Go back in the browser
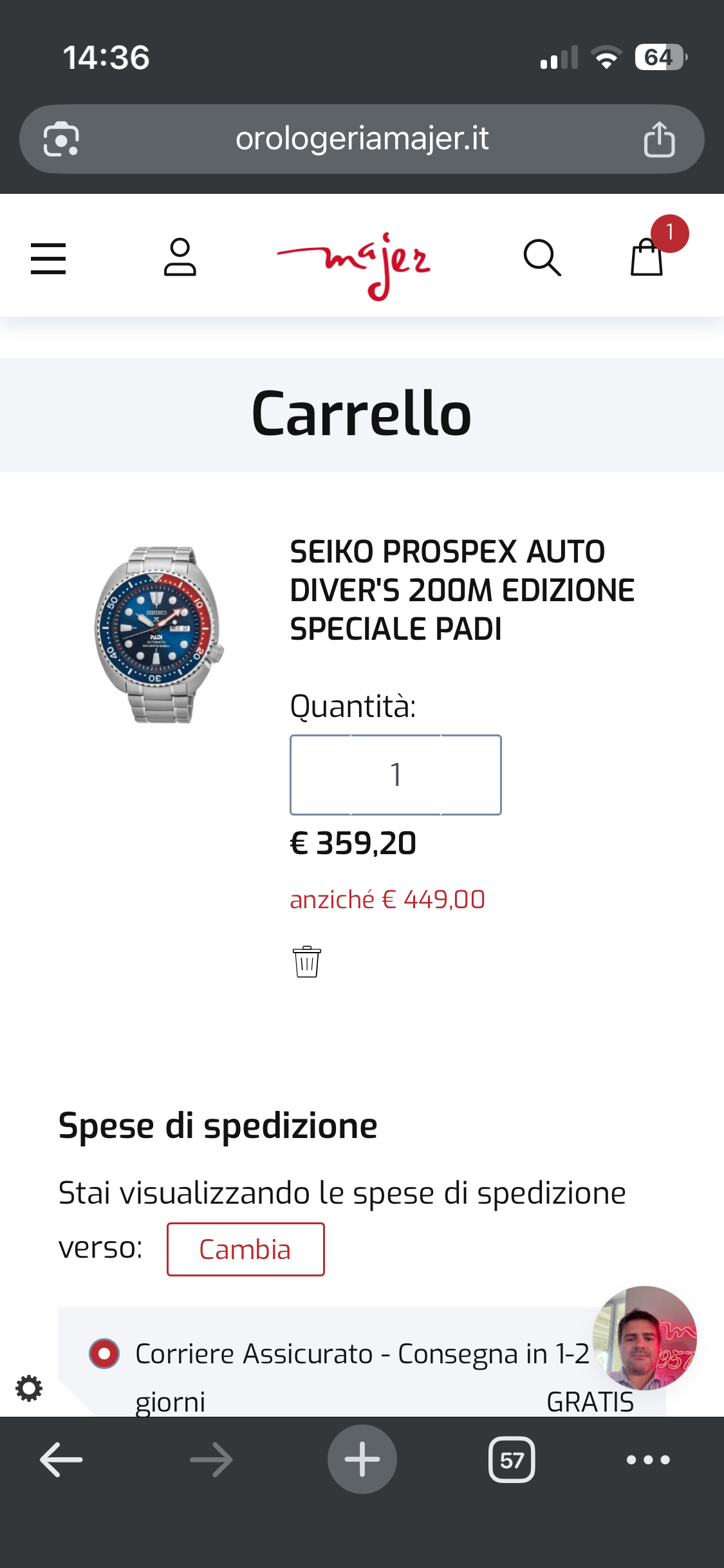 (61, 1459)
